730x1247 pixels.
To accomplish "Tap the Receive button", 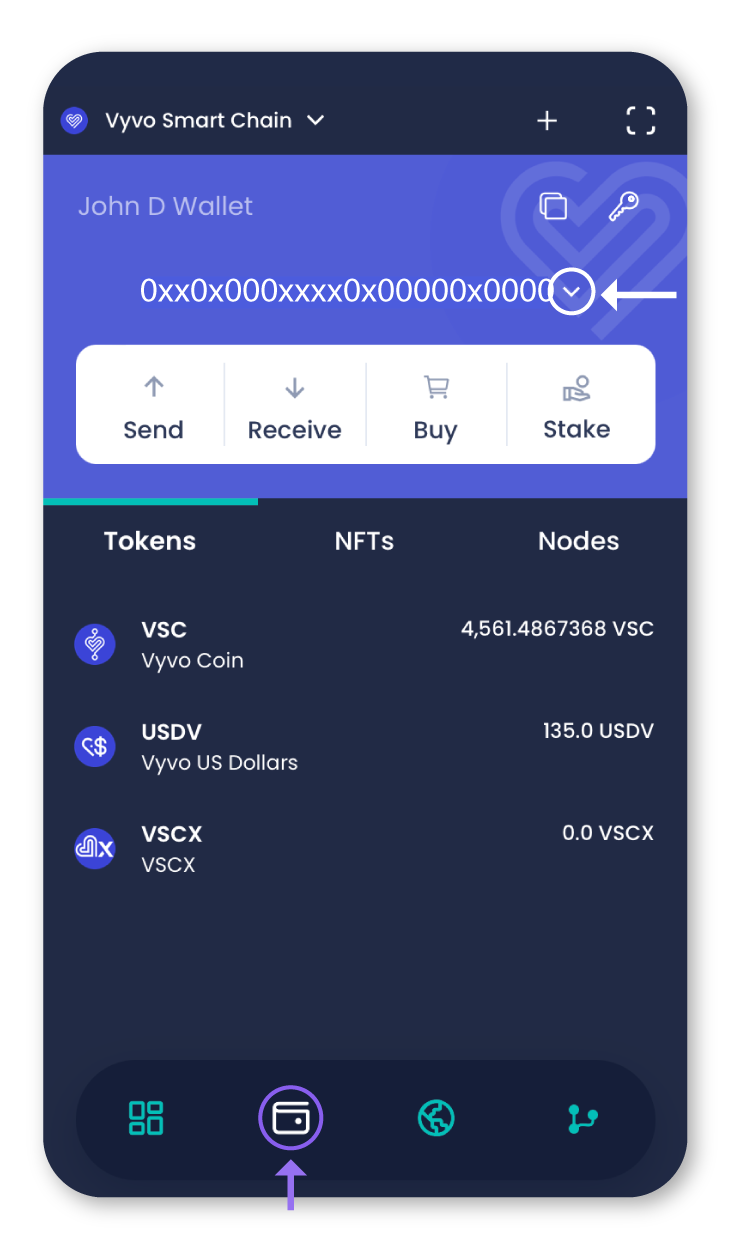I will (x=294, y=408).
